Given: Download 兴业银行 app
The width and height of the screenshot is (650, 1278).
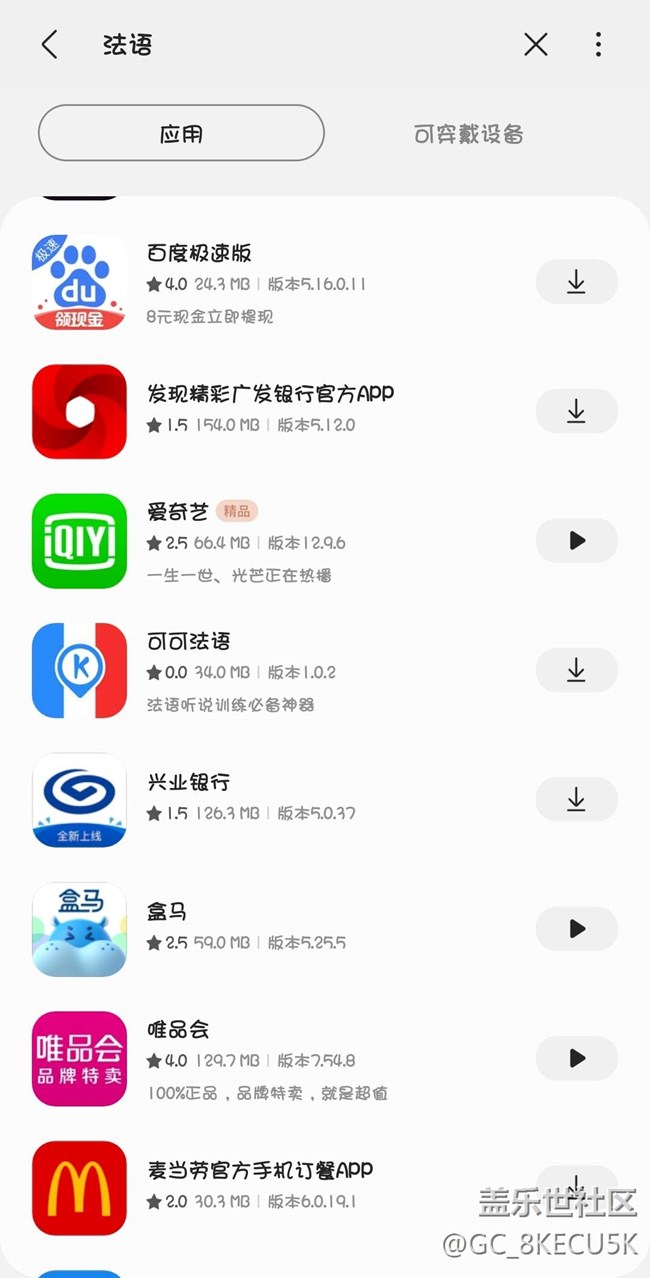Looking at the screenshot, I should (576, 799).
